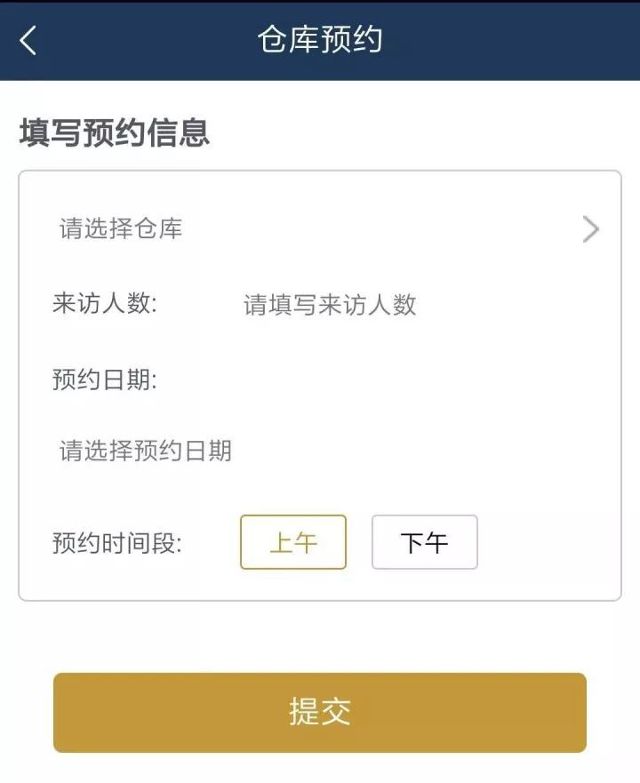Viewport: 640px width, 783px height.
Task: Tap the 请填写来访人数 input field
Action: click(330, 305)
